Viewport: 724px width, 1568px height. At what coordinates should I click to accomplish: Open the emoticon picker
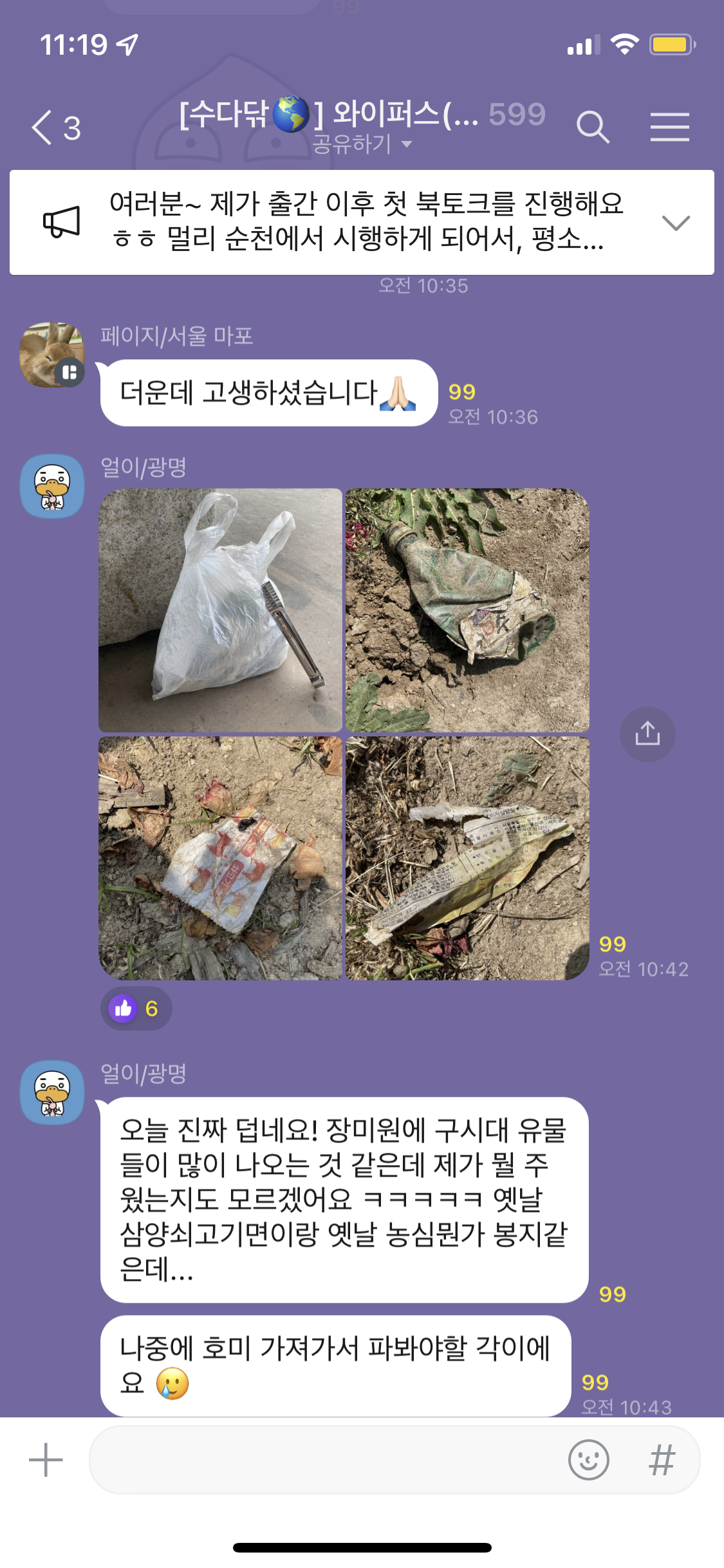click(x=588, y=1460)
